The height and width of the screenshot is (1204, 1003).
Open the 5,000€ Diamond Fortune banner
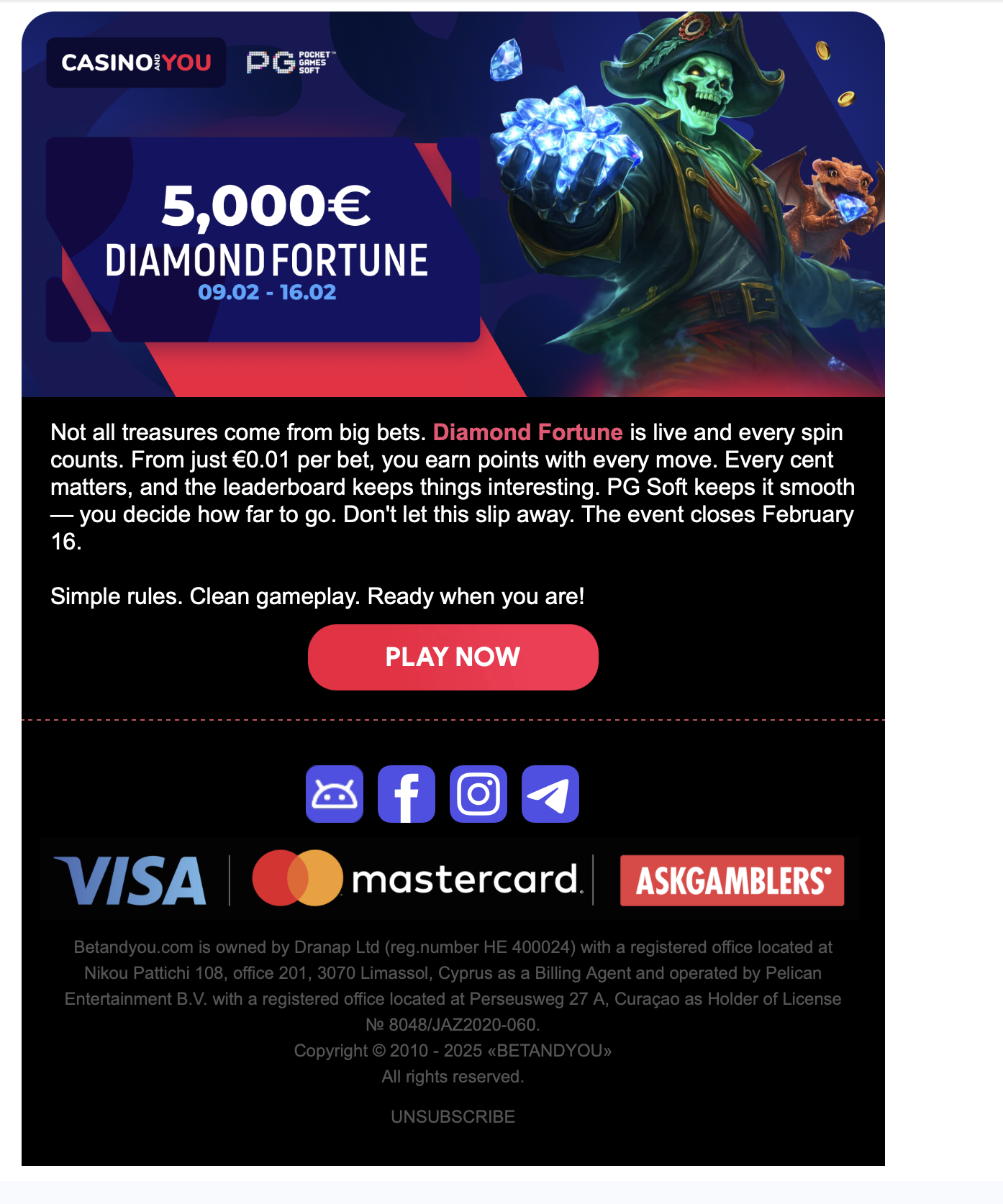click(x=453, y=205)
